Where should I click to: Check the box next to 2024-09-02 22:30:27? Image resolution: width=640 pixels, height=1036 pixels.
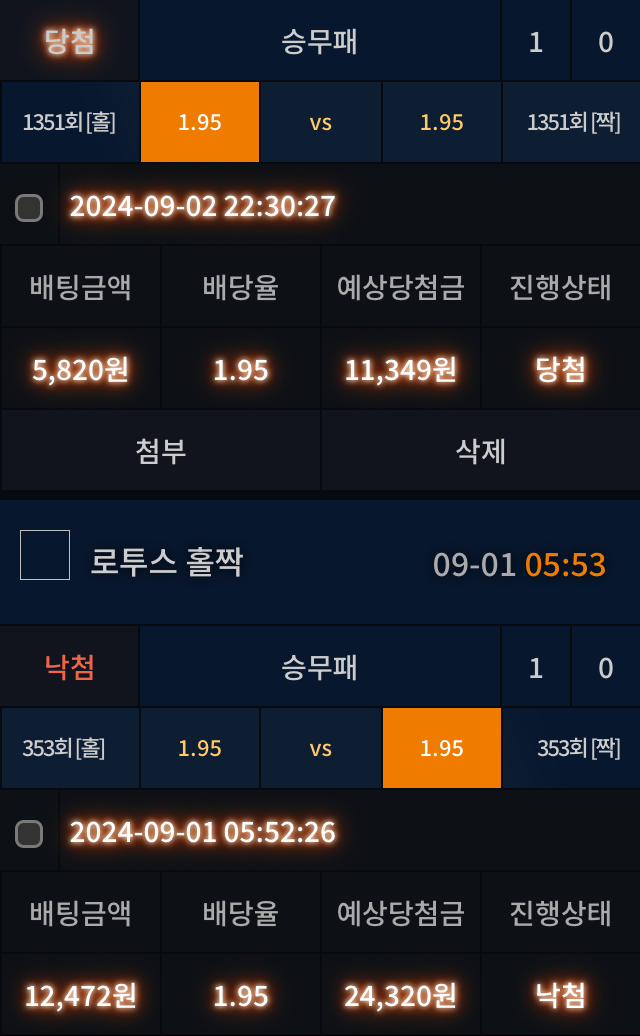(29, 207)
